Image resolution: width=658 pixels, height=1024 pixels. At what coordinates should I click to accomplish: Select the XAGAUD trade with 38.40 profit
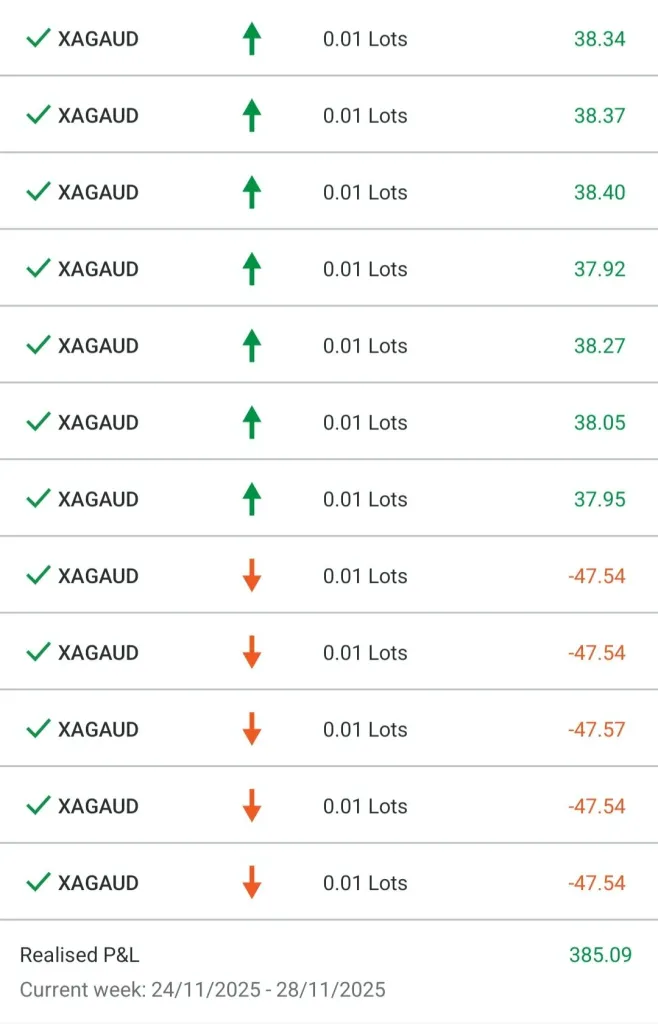coord(328,192)
